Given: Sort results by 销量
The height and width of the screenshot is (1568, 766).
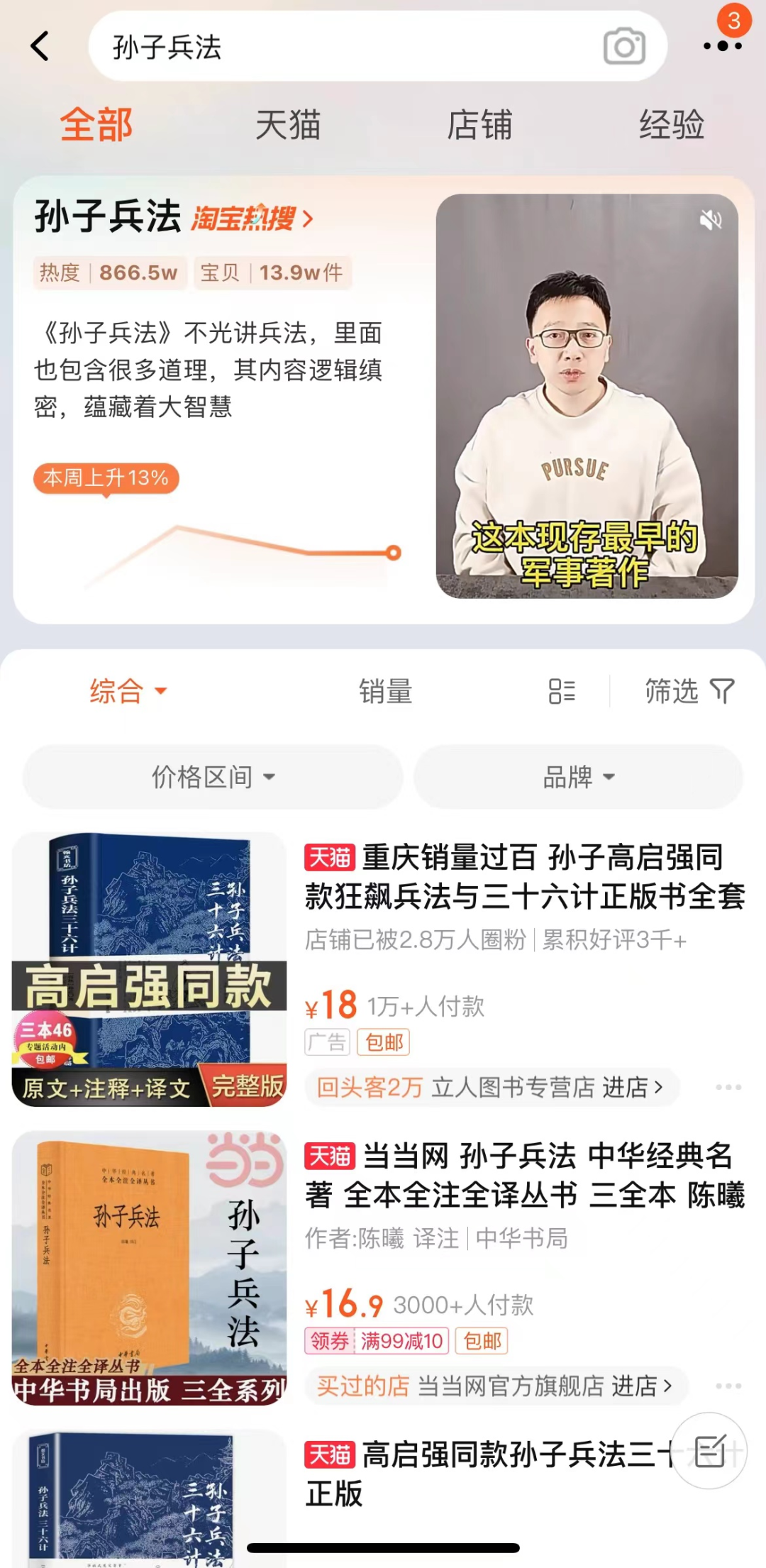Looking at the screenshot, I should point(385,691).
